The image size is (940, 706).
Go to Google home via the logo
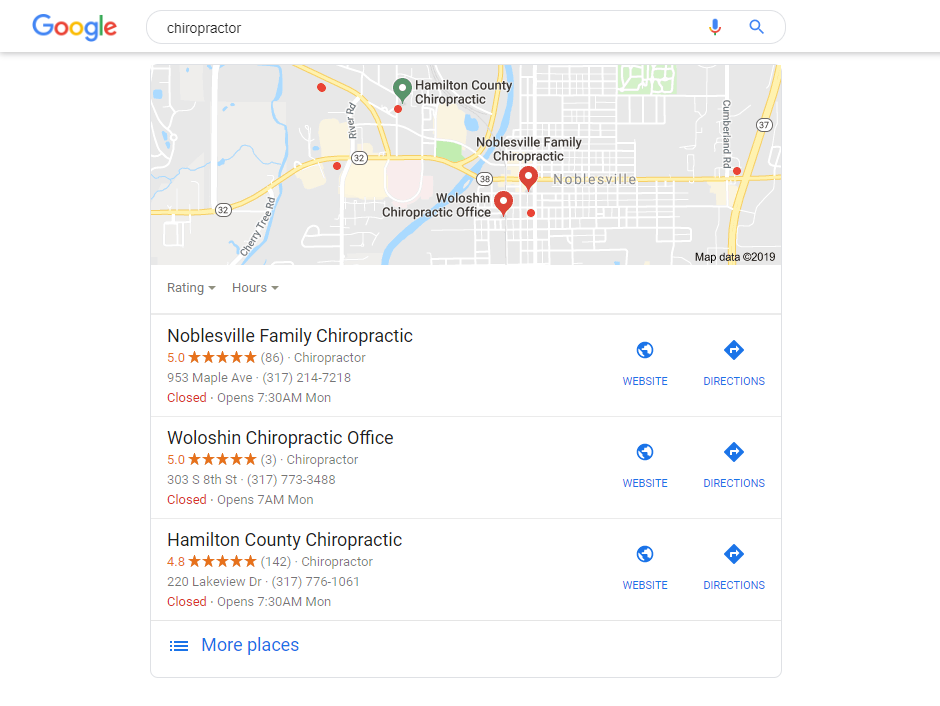[74, 28]
